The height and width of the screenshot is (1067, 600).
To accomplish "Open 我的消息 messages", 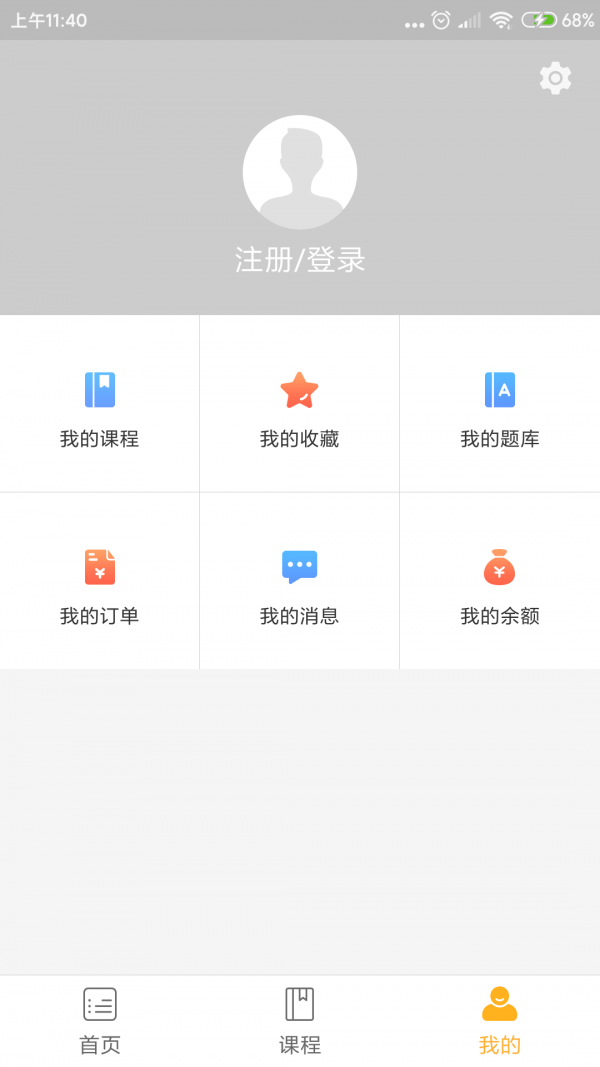I will click(x=300, y=582).
